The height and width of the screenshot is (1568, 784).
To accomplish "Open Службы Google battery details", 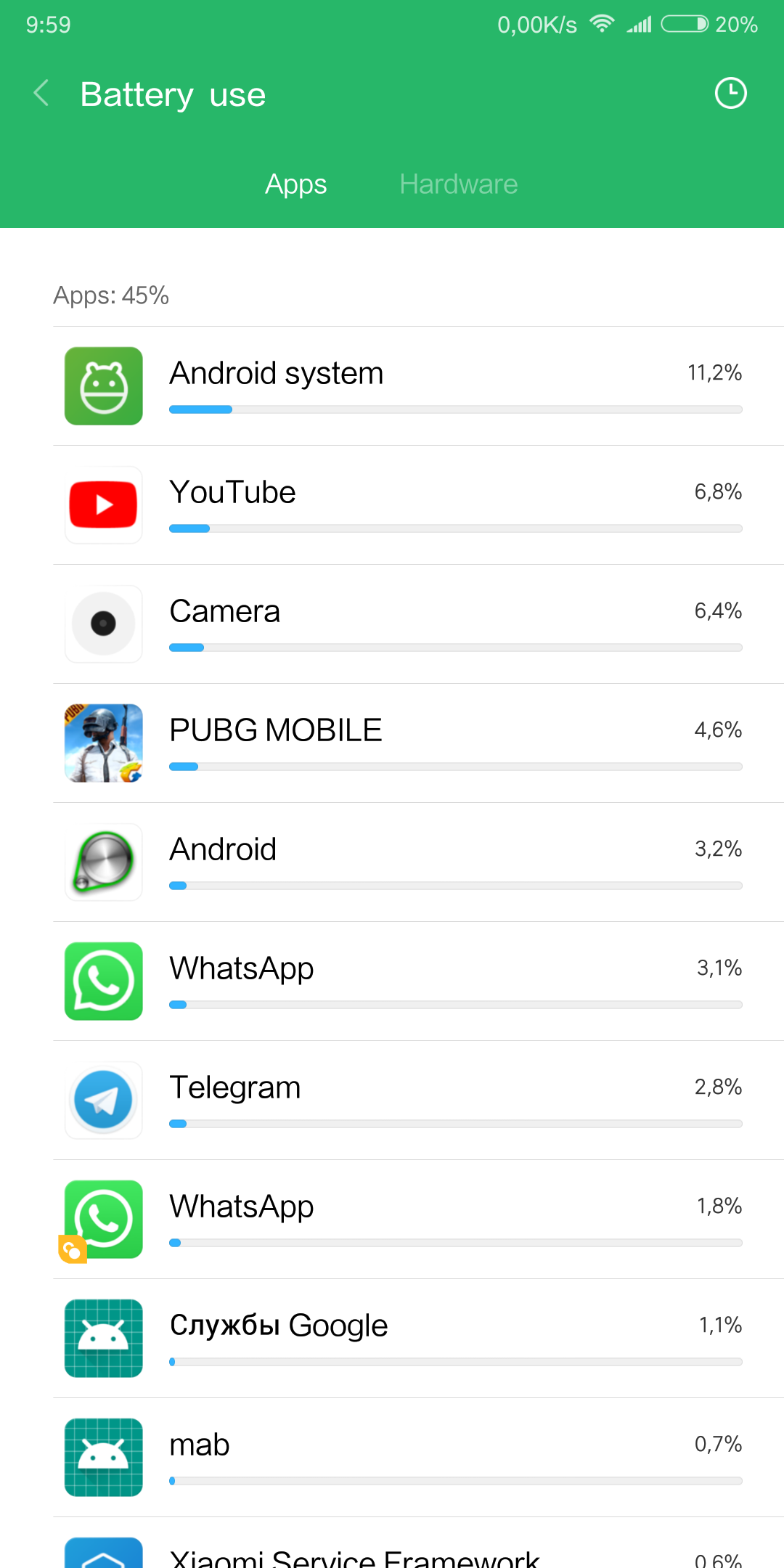I will pyautogui.click(x=418, y=1339).
